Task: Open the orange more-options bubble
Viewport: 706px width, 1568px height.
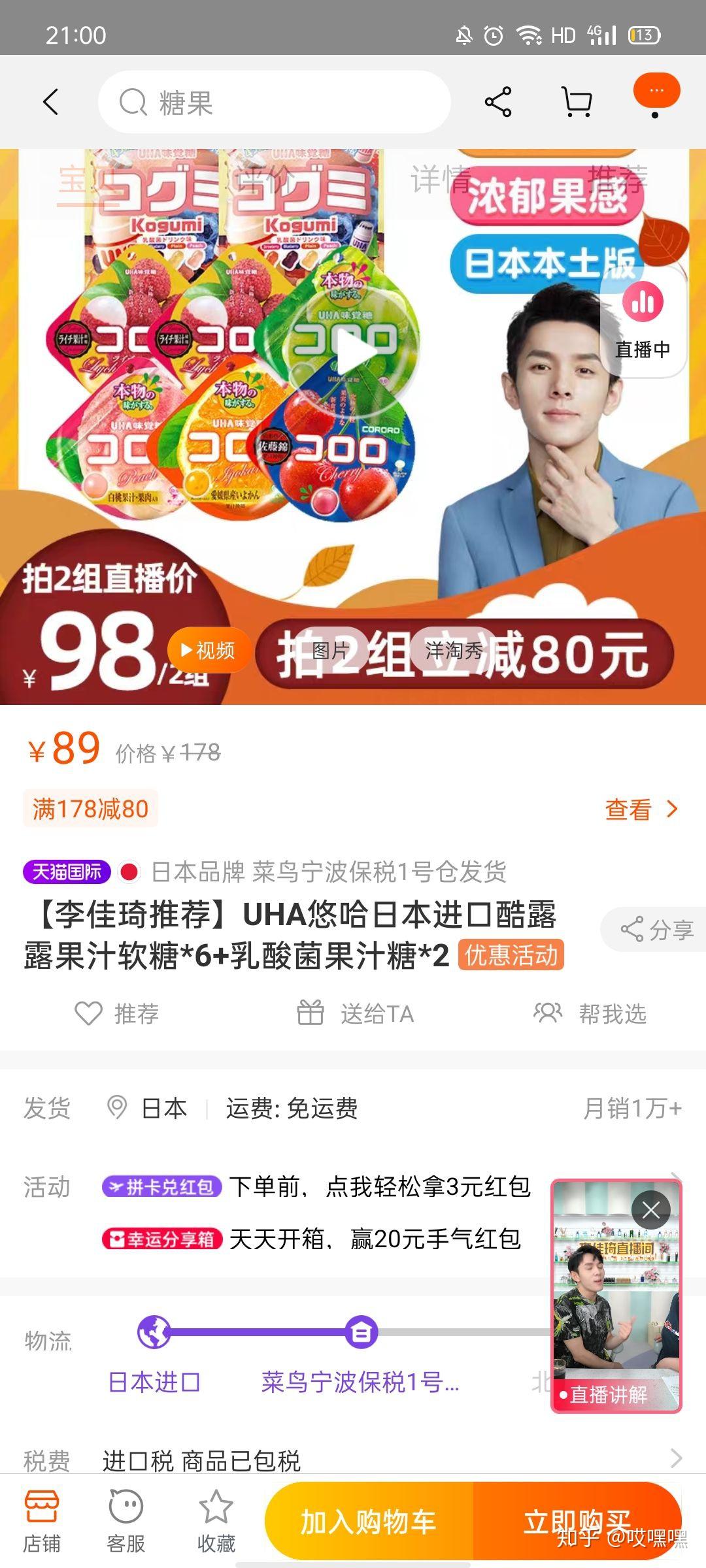Action: 656,91
